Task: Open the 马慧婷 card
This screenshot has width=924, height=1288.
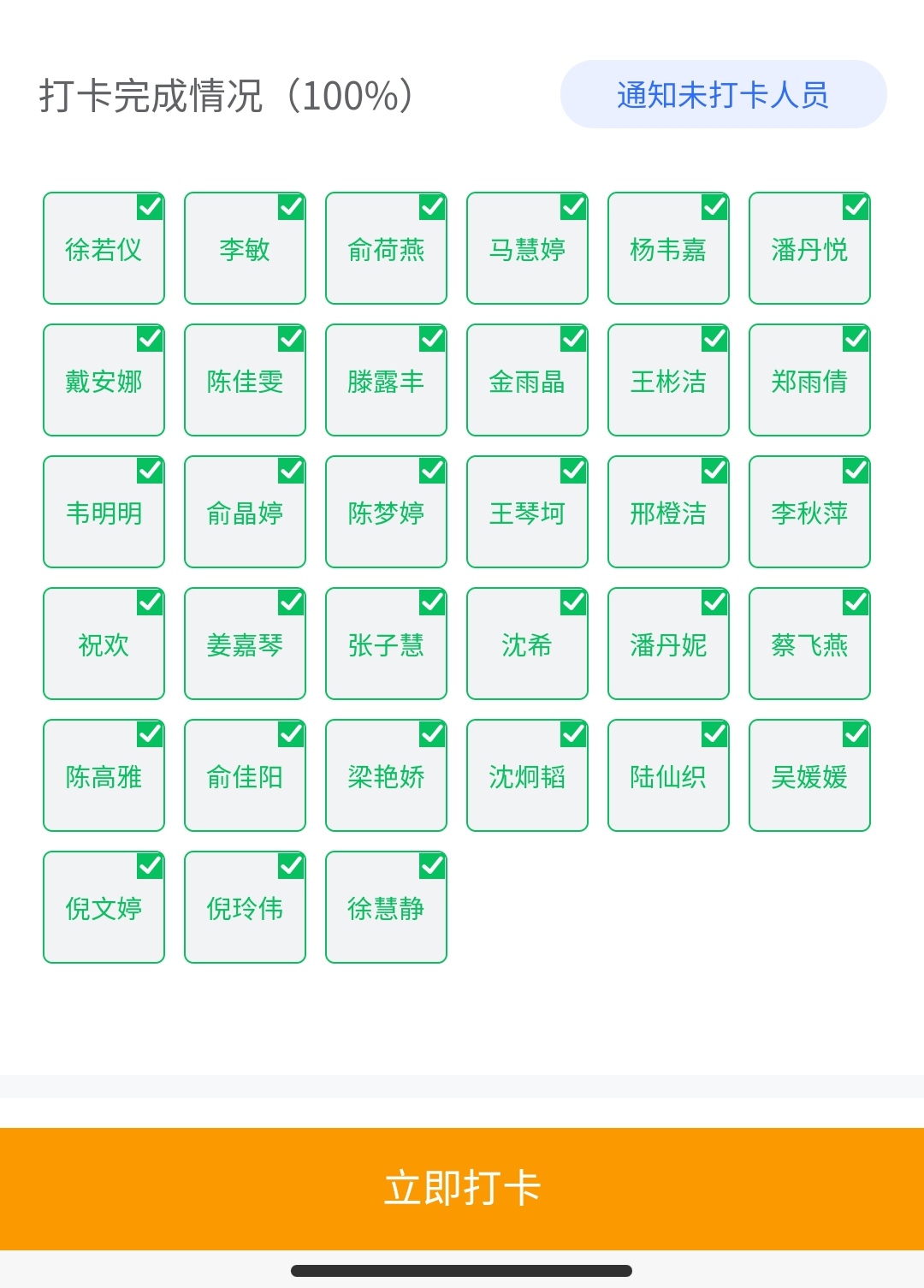Action: tap(527, 248)
